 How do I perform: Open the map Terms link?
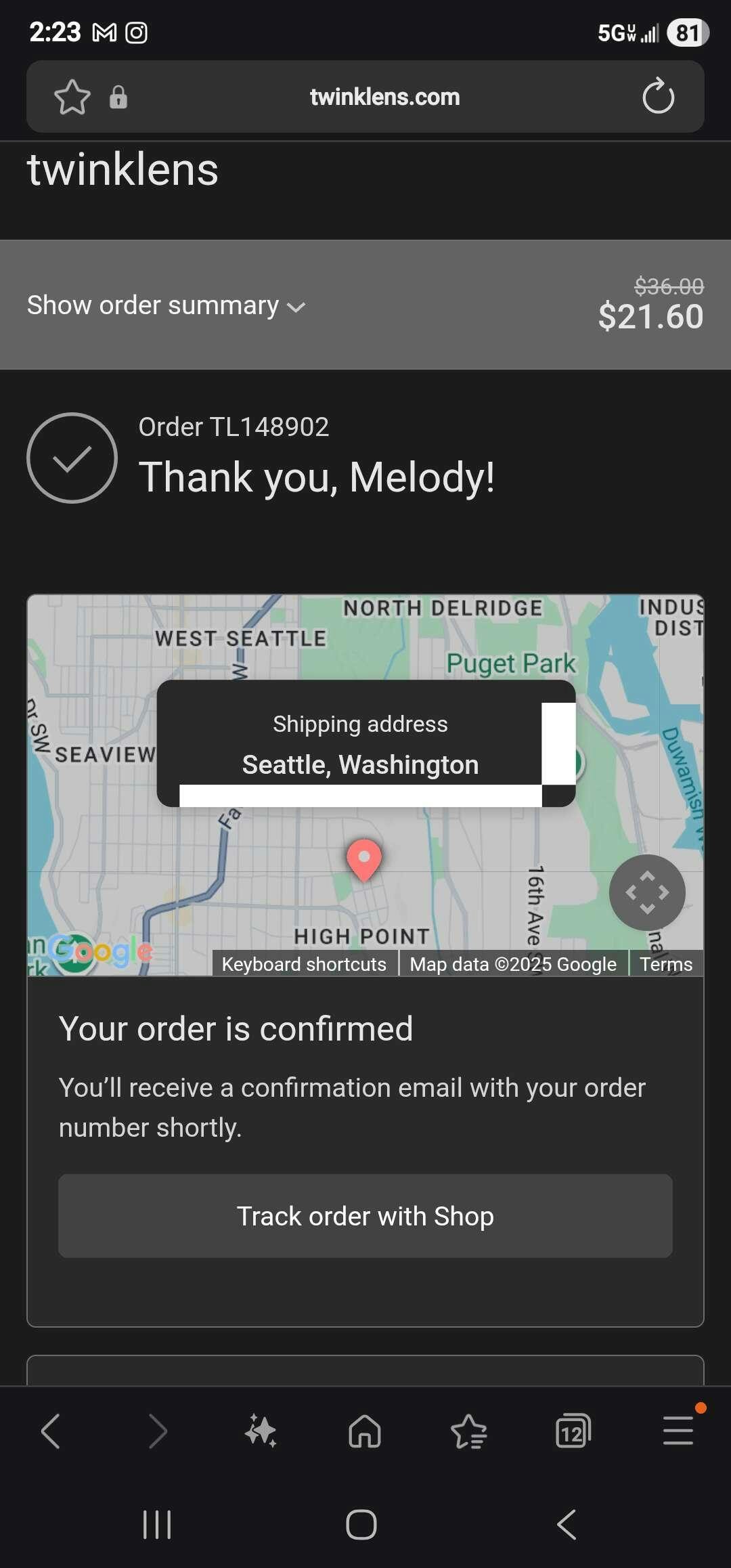click(x=666, y=964)
